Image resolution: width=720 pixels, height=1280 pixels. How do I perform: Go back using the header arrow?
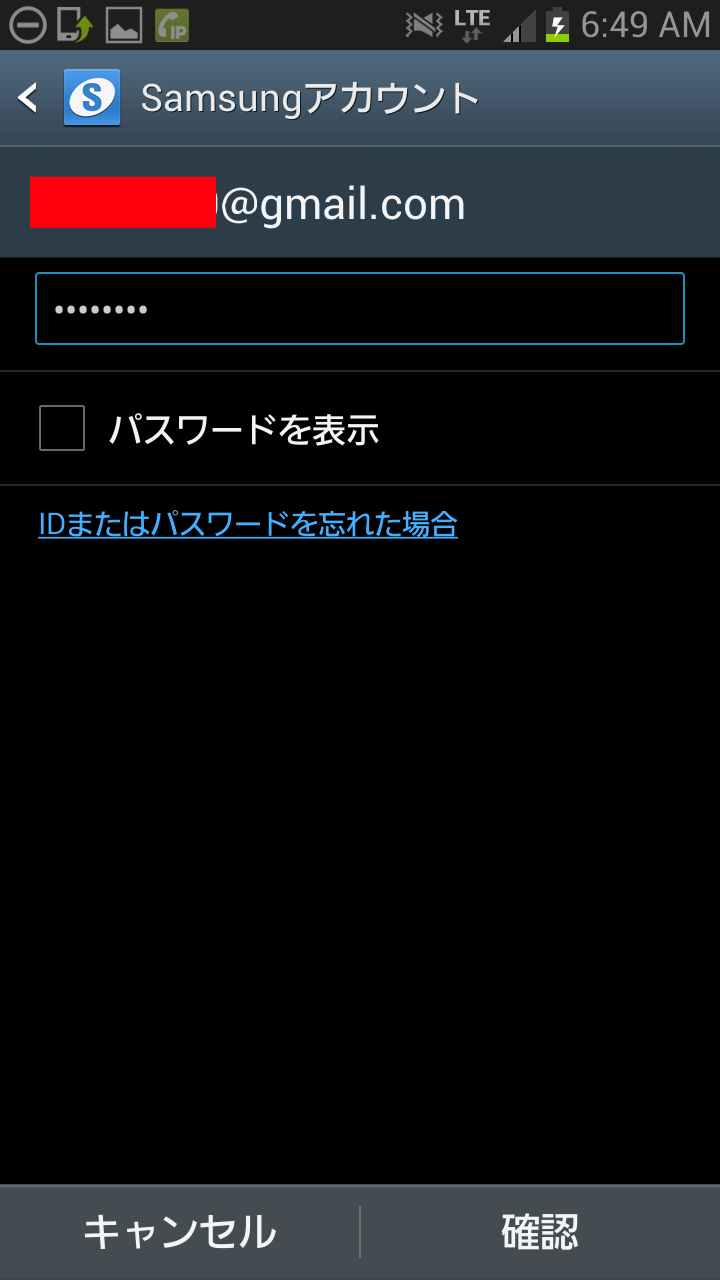pyautogui.click(x=29, y=98)
